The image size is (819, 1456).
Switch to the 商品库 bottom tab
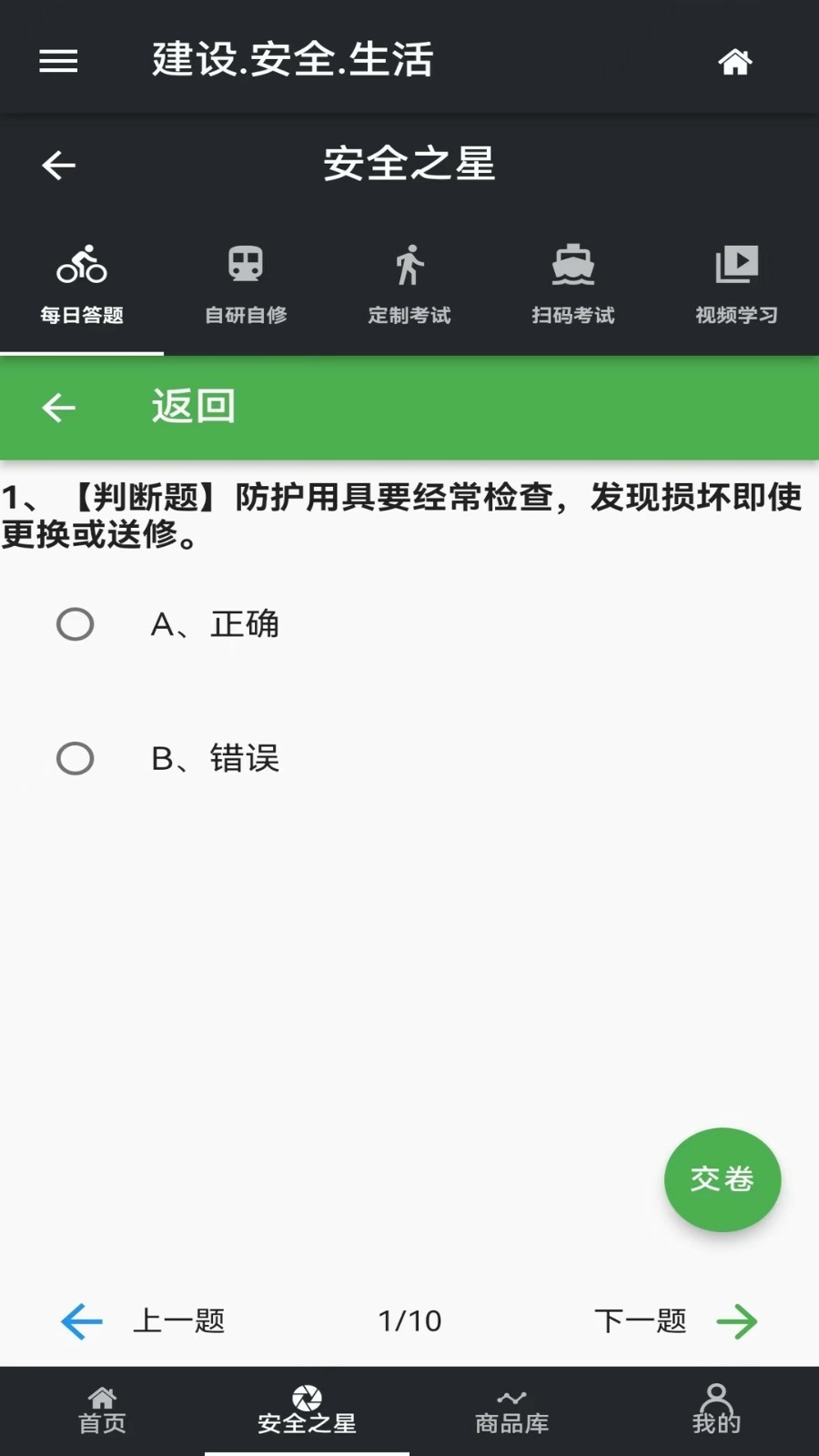pyautogui.click(x=511, y=1410)
